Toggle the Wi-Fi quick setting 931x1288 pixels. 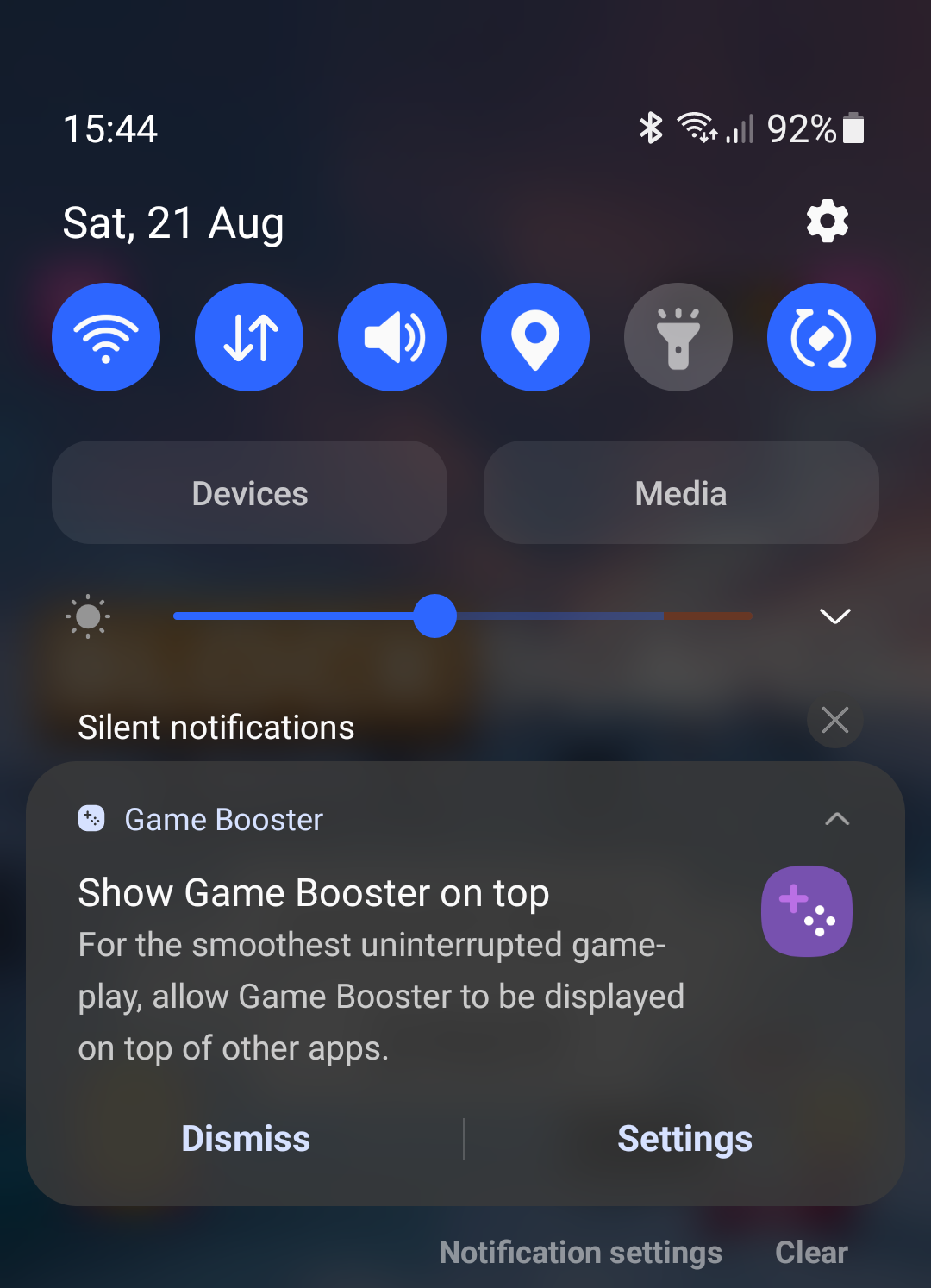(106, 337)
